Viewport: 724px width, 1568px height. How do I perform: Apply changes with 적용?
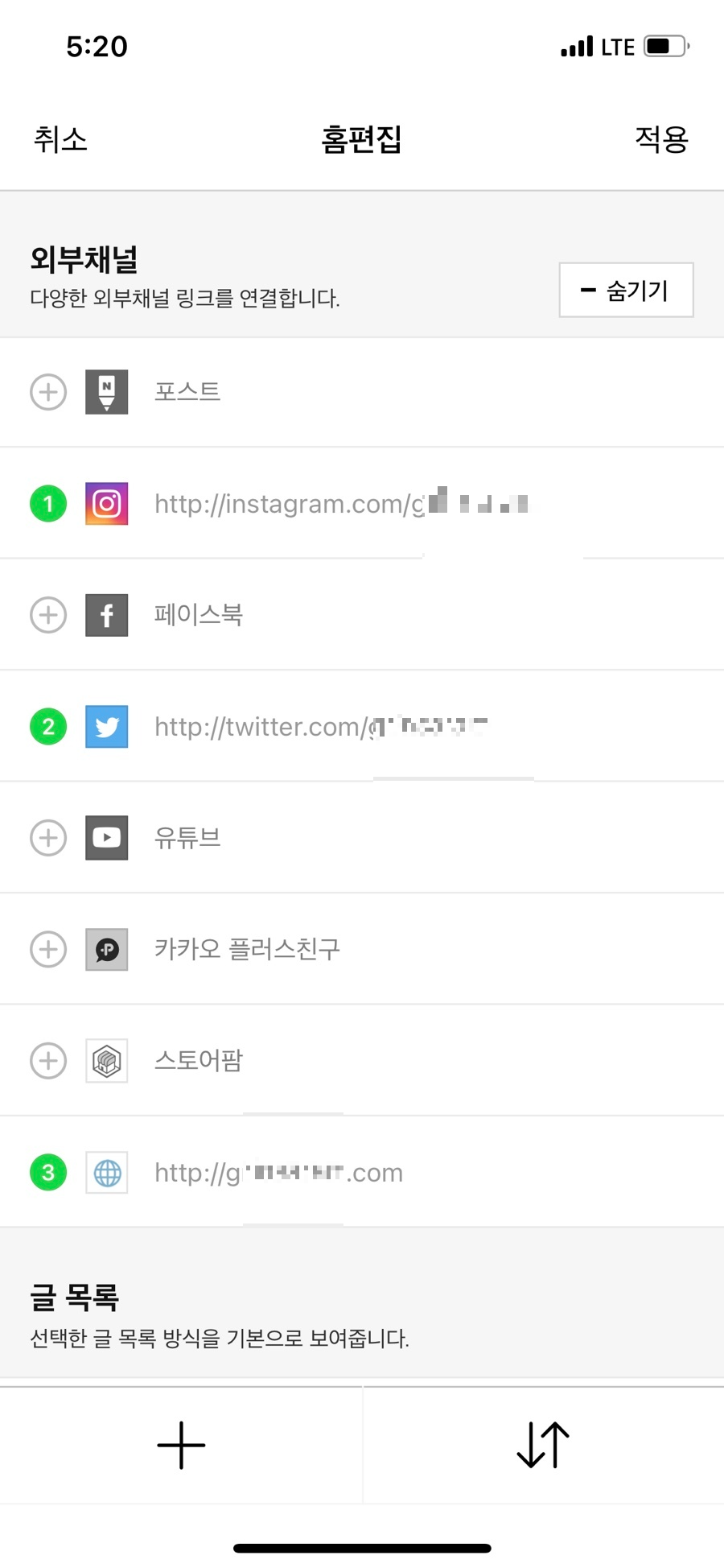661,139
